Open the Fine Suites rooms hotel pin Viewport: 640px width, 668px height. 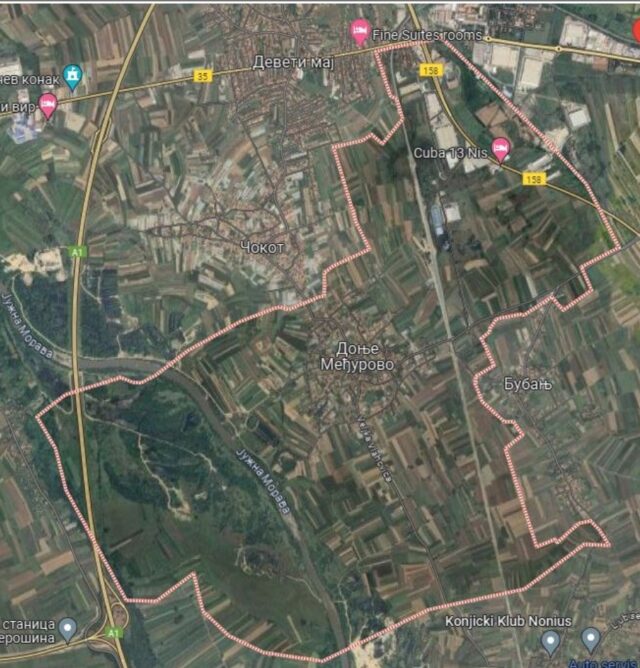coord(358,32)
